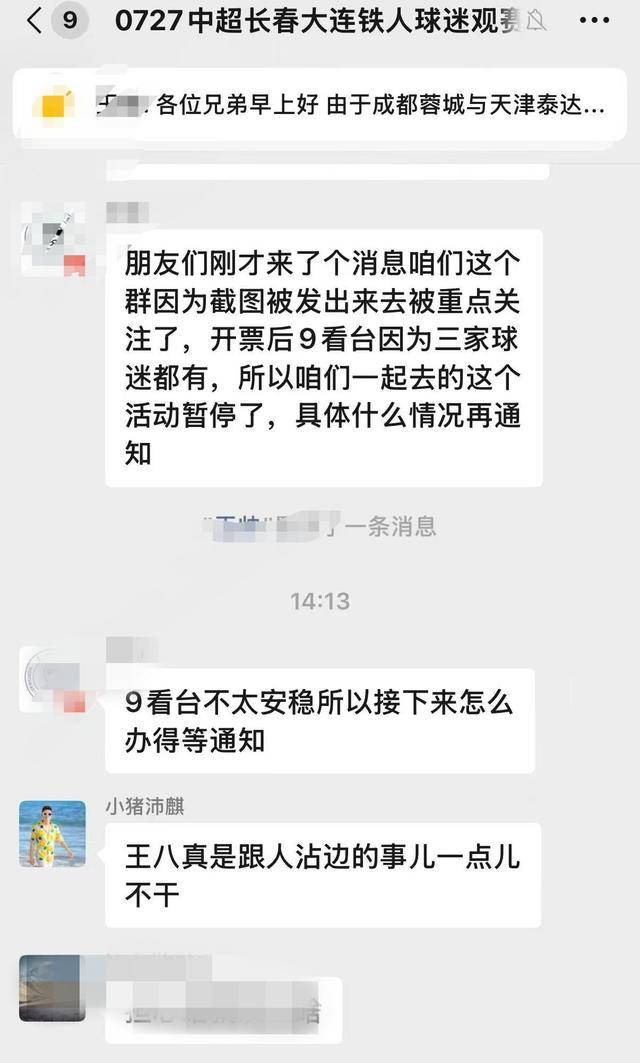Screen dimensions: 640x1063
Task: Open avatar of the sender of 朋友们刚才来了个消息
Action: (x=53, y=237)
